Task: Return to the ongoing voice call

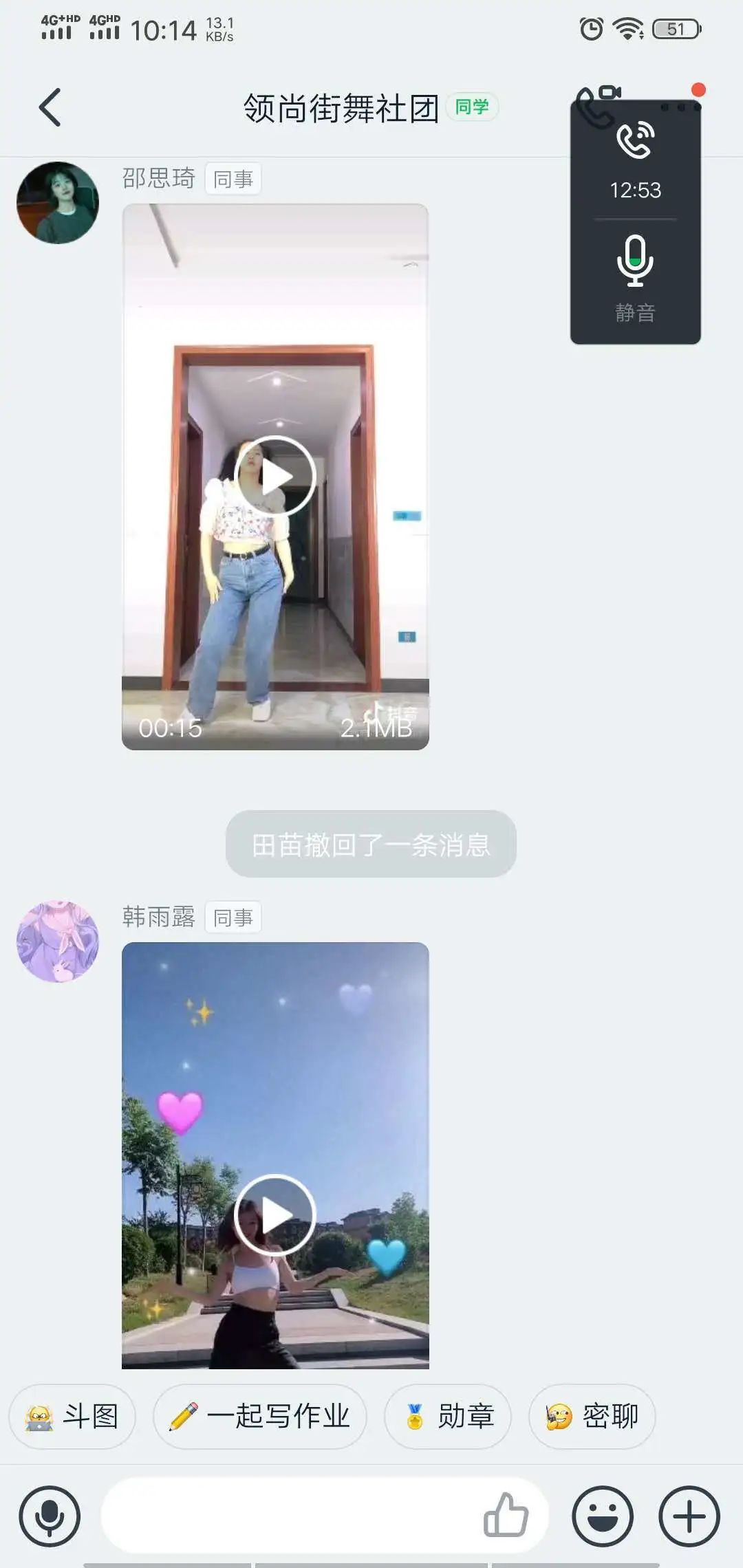Action: (x=635, y=158)
